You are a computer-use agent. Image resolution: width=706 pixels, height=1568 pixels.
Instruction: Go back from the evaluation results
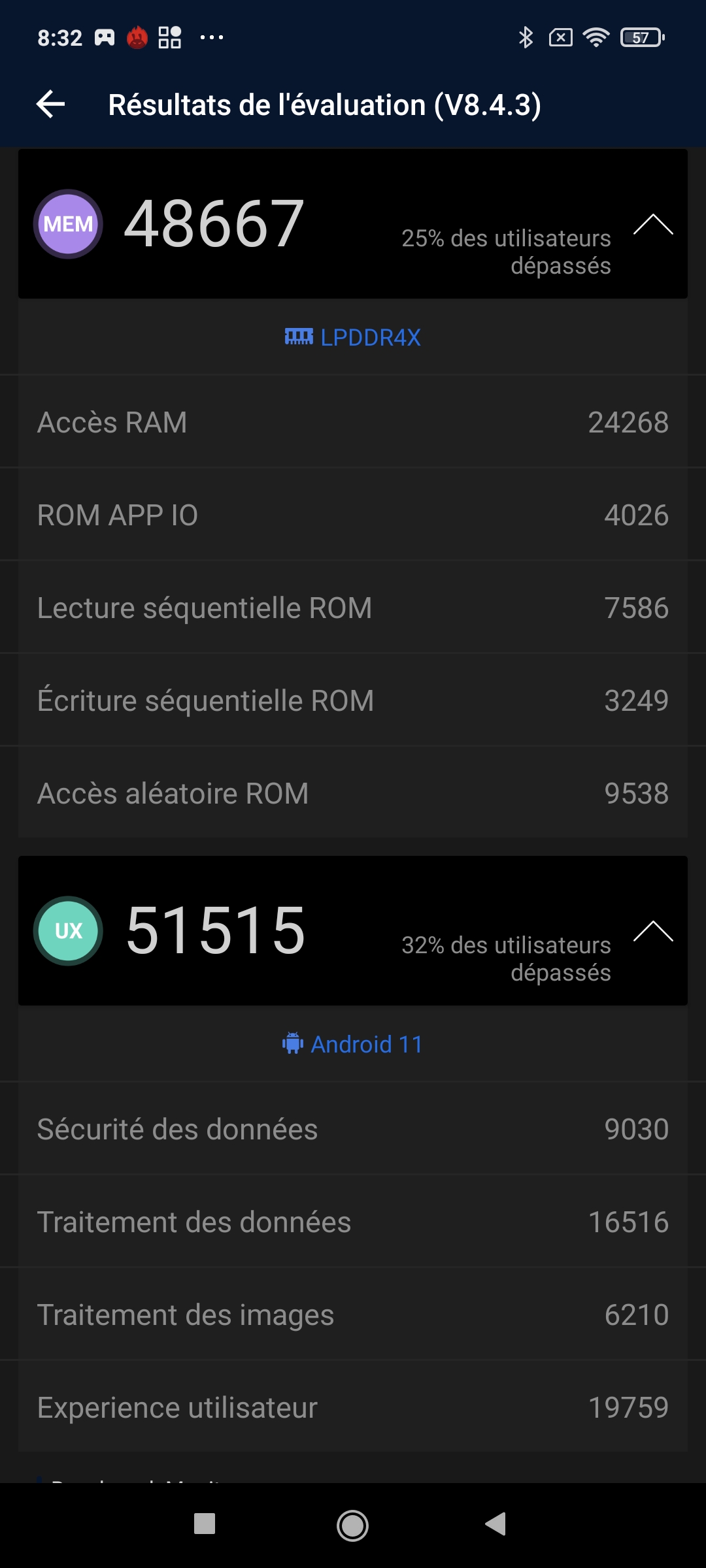point(51,105)
